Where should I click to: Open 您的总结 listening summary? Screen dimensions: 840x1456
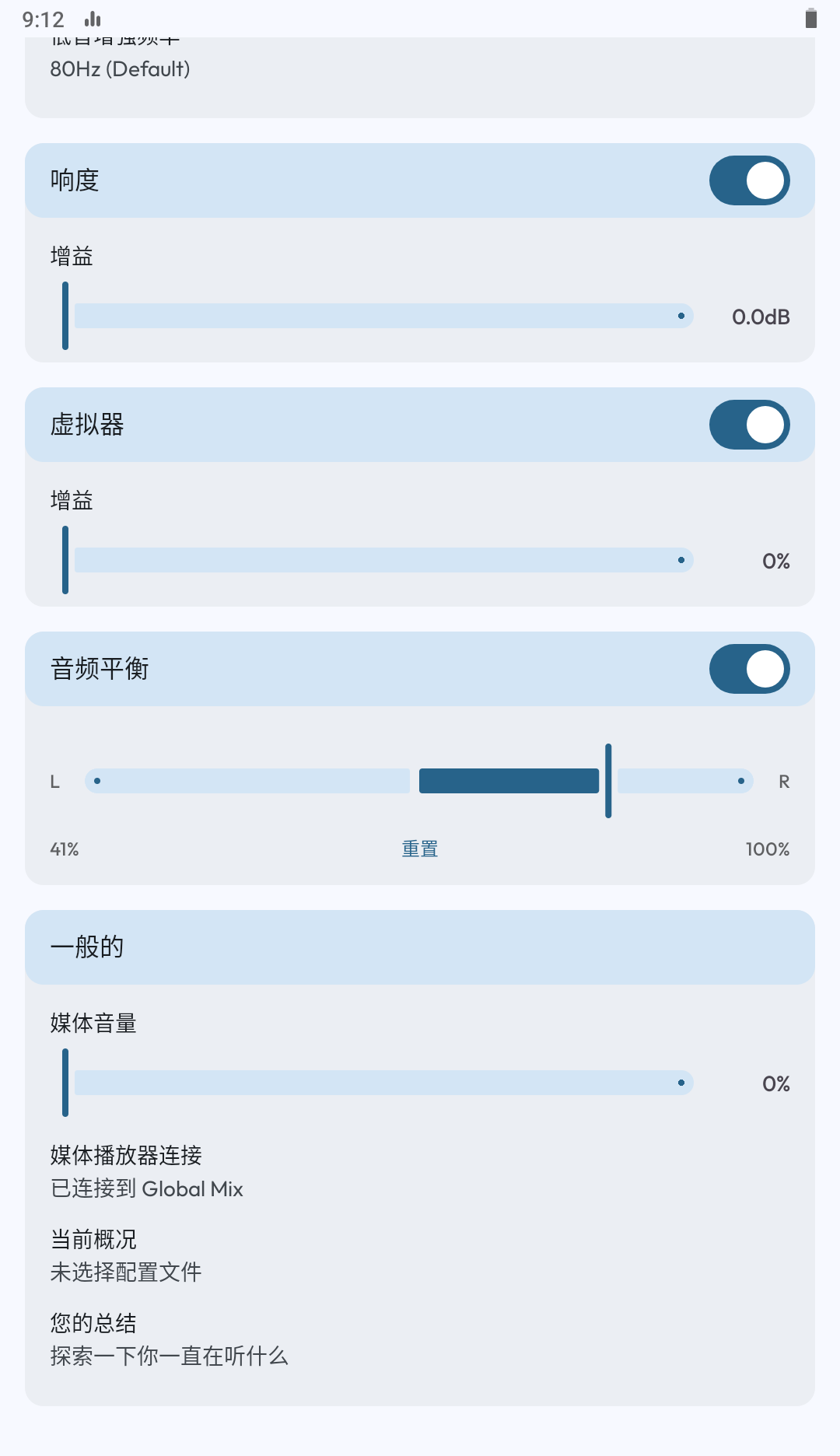(169, 1339)
